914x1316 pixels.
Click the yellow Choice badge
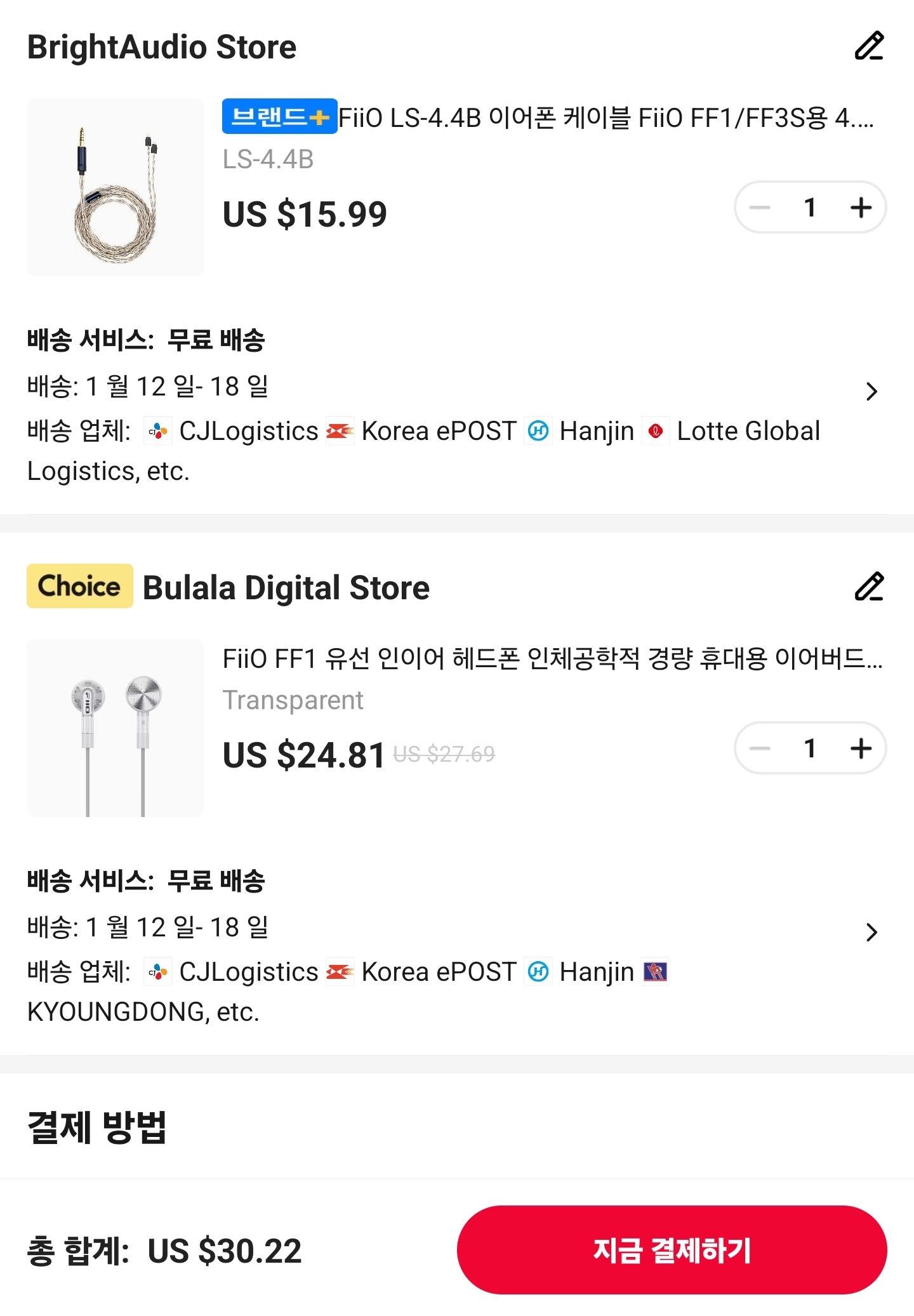[79, 587]
